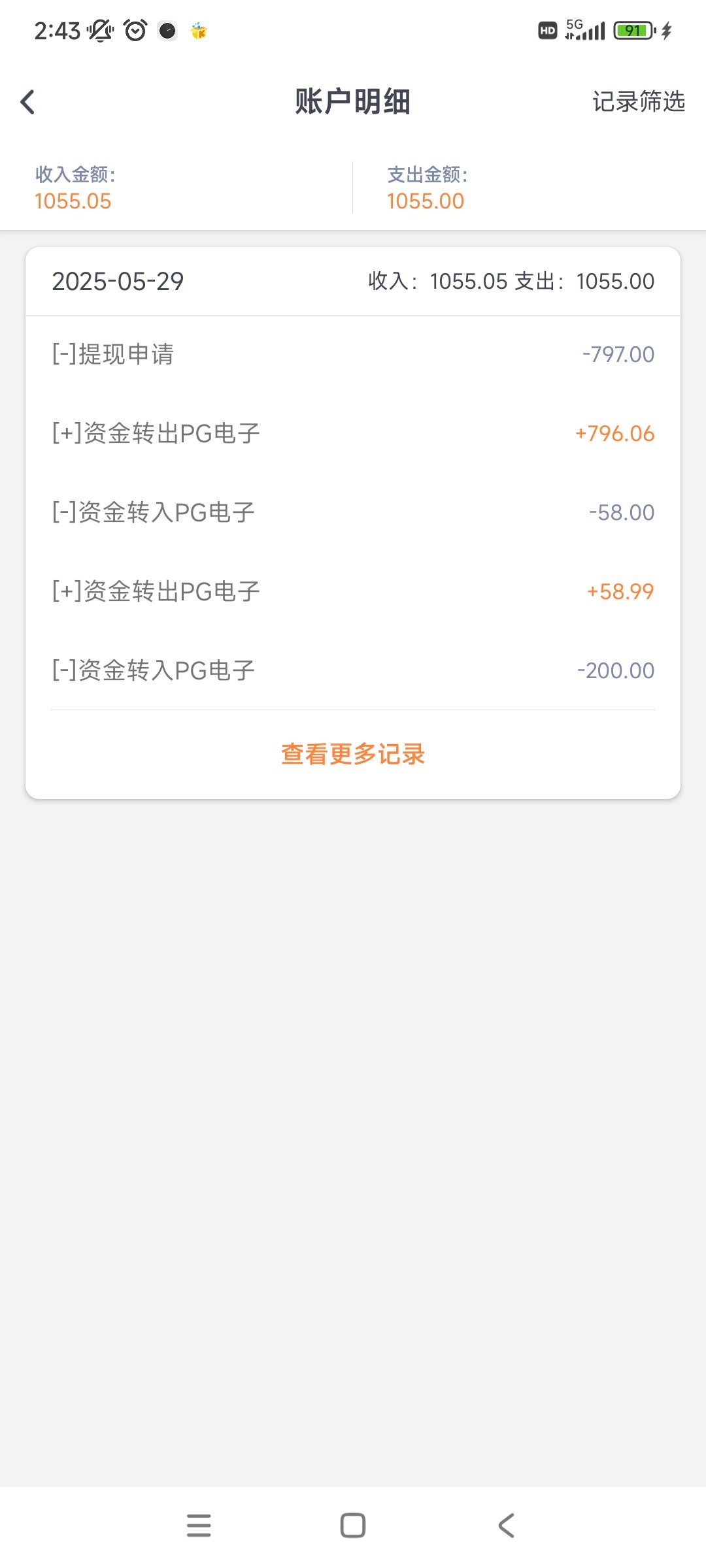The width and height of the screenshot is (706, 1568).
Task: Open the -200.00 资金转入PG电子 record
Action: coord(353,670)
